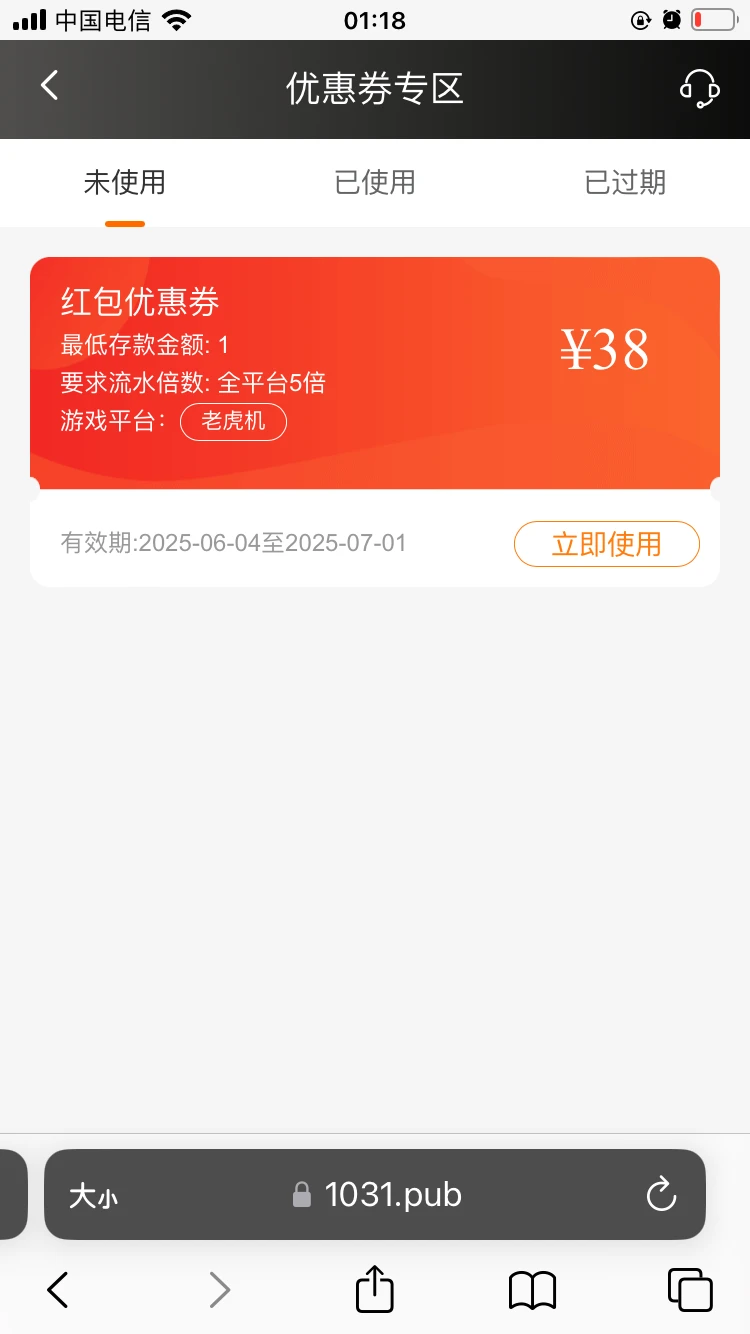Switch to the 已使用 tab

pyautogui.click(x=374, y=183)
